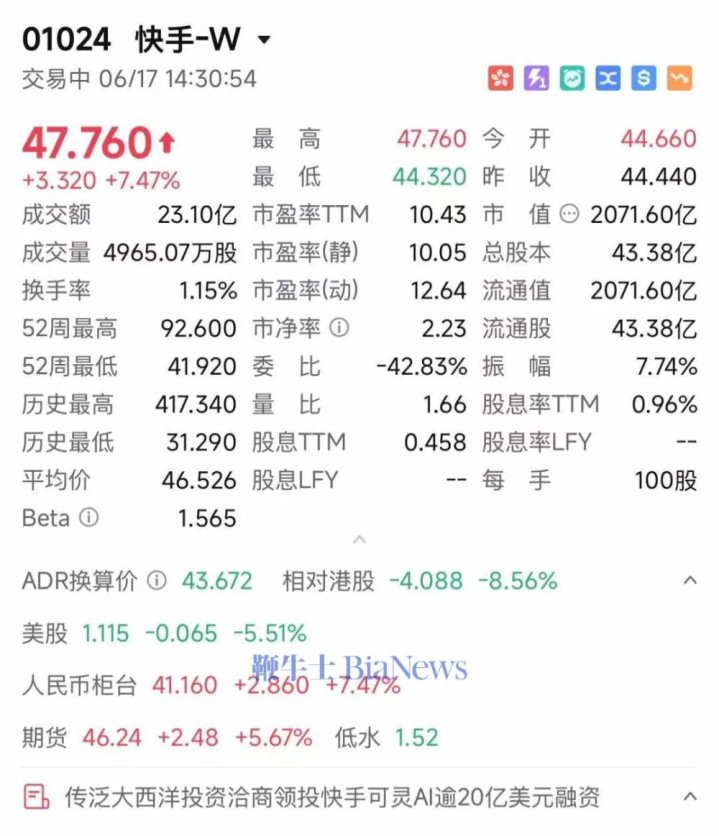
Task: Show the Beta explanation info icon
Action: pyautogui.click(x=89, y=517)
